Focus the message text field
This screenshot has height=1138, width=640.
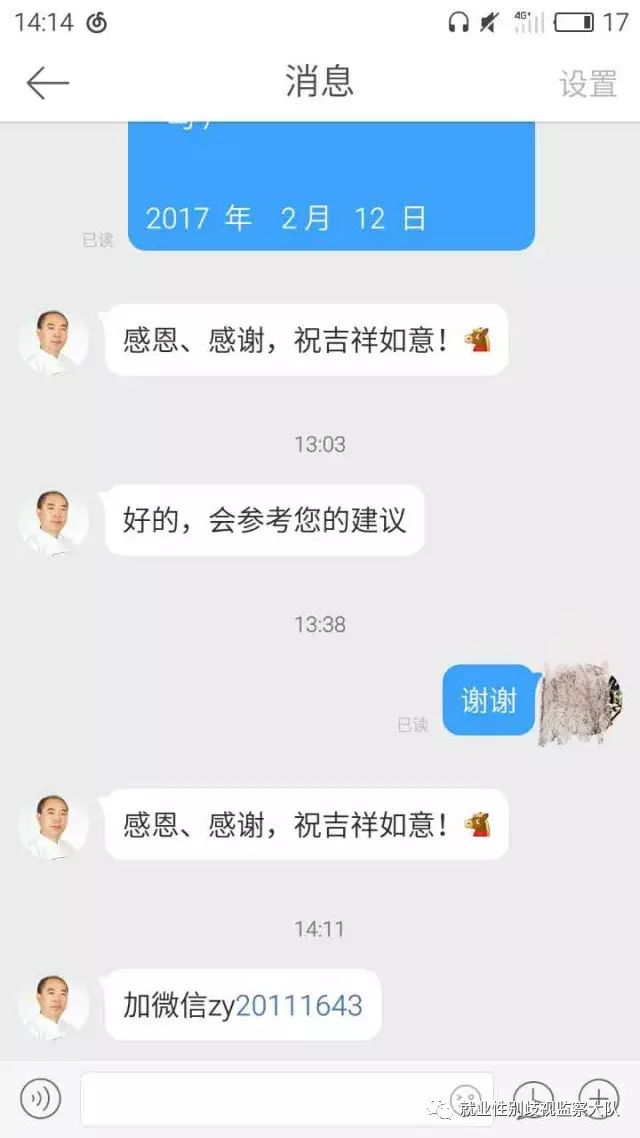[287, 1099]
